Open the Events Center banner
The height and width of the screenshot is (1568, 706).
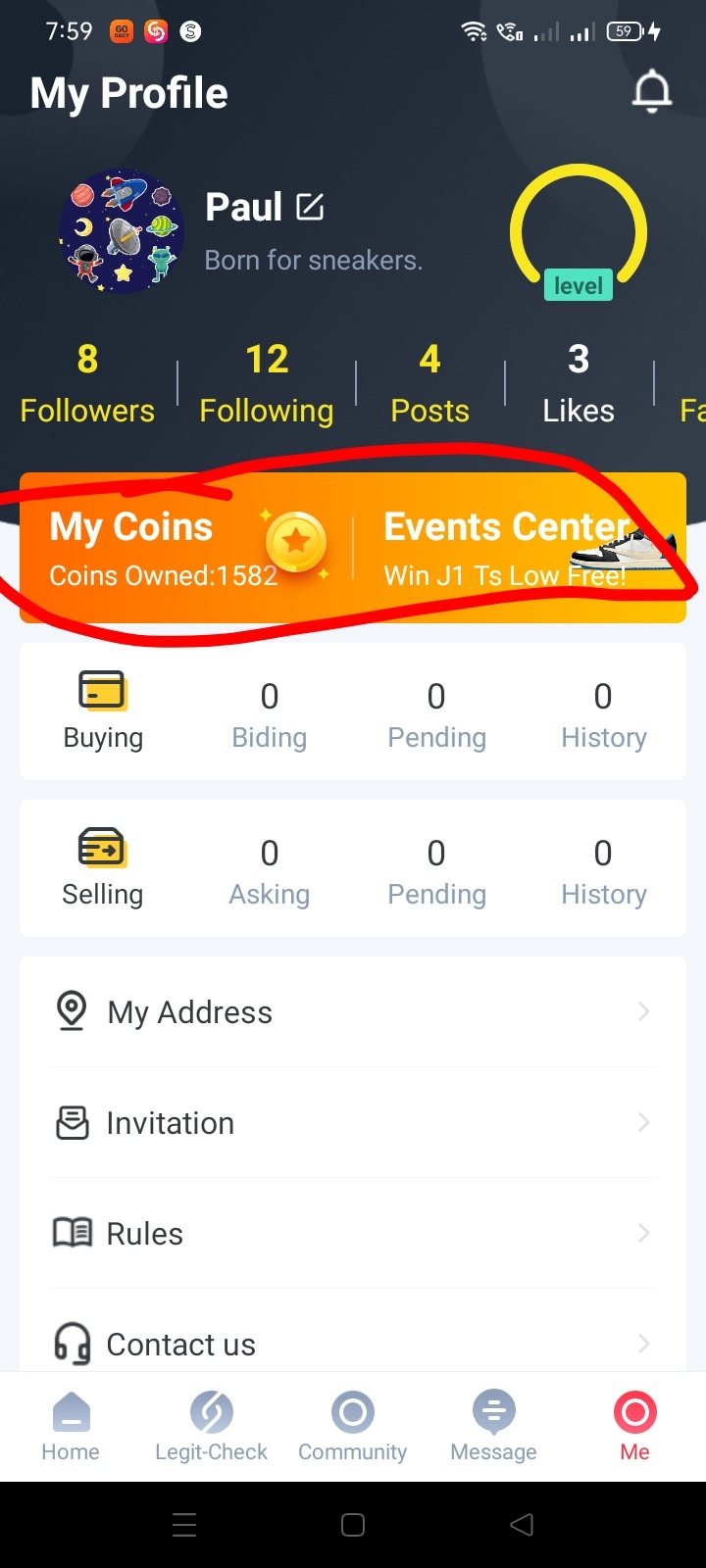click(x=520, y=549)
